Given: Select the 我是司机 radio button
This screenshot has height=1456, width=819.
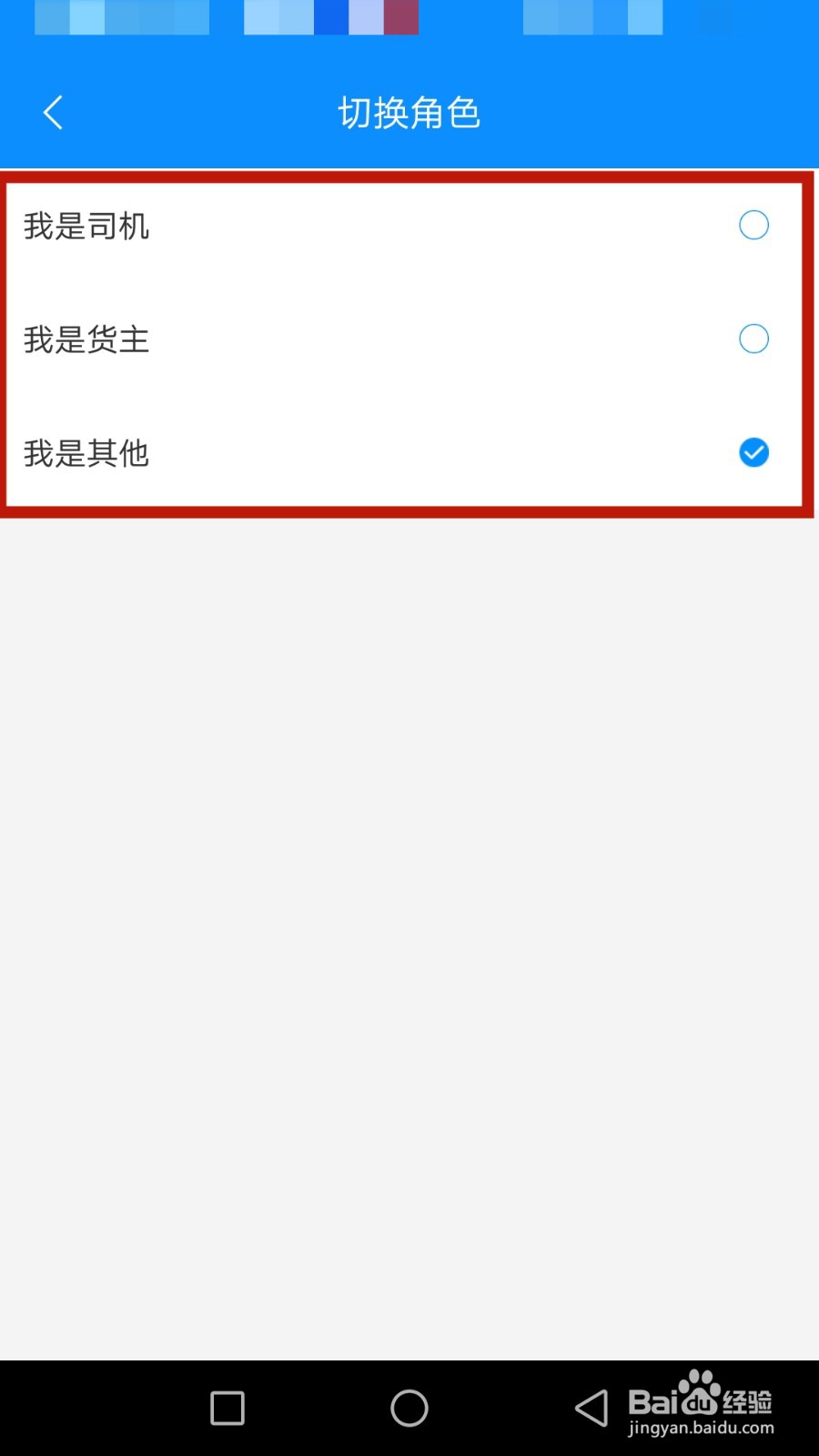Looking at the screenshot, I should [x=753, y=224].
